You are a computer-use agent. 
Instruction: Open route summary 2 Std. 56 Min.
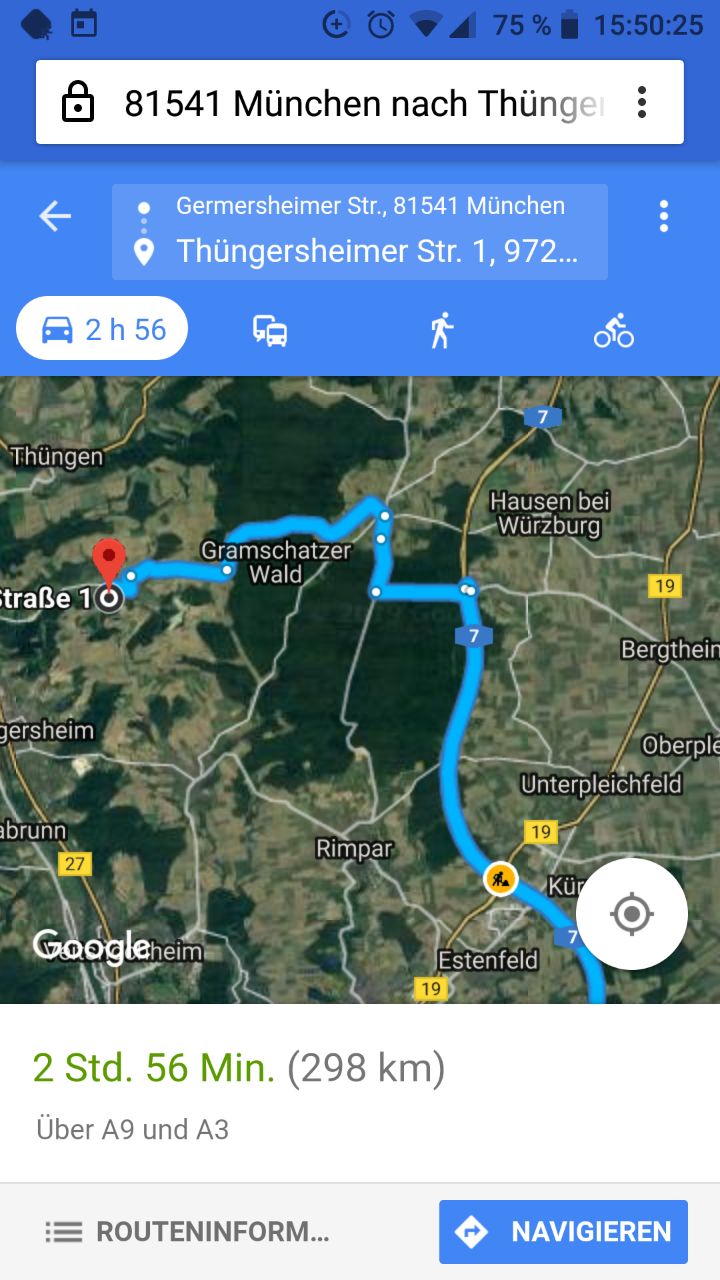tap(238, 1068)
